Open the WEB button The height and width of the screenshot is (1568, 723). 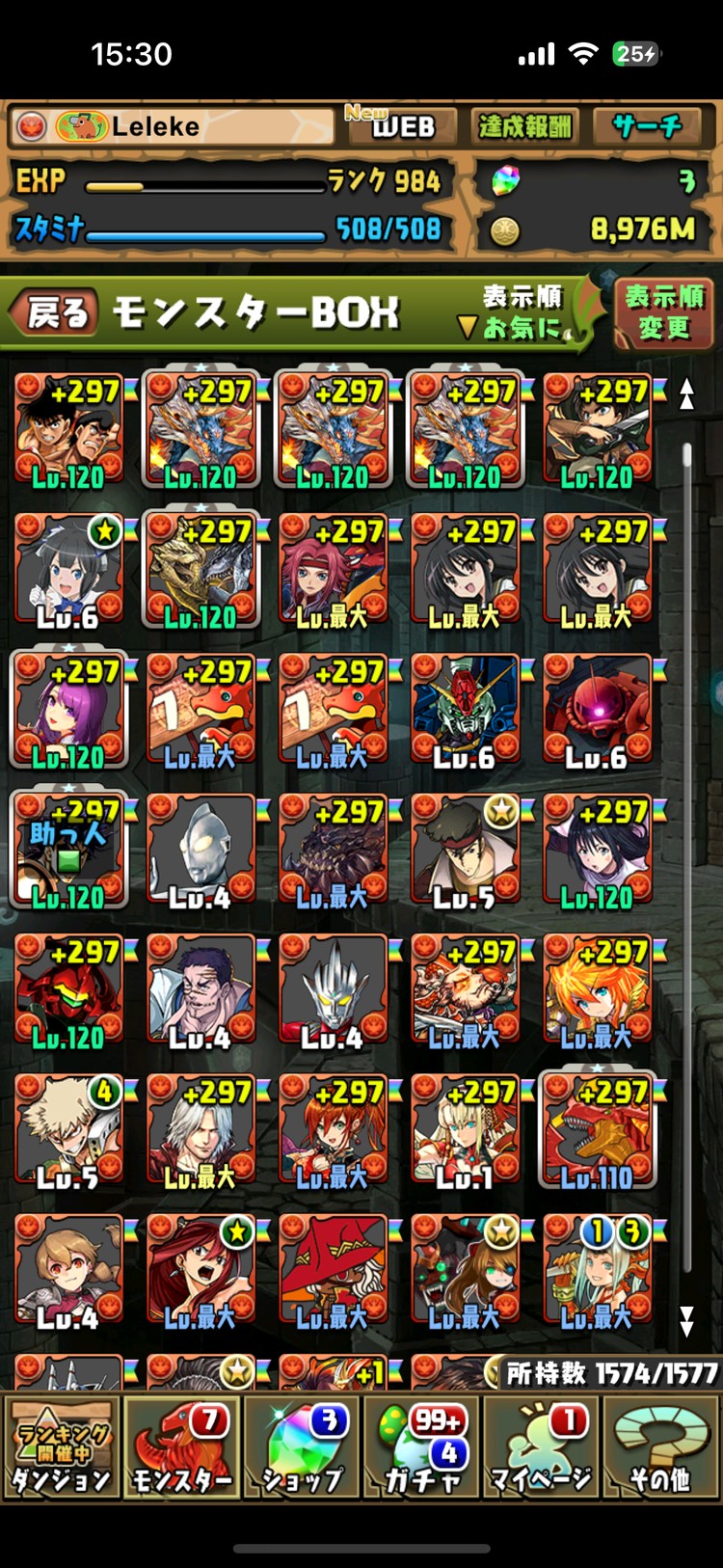pos(402,126)
